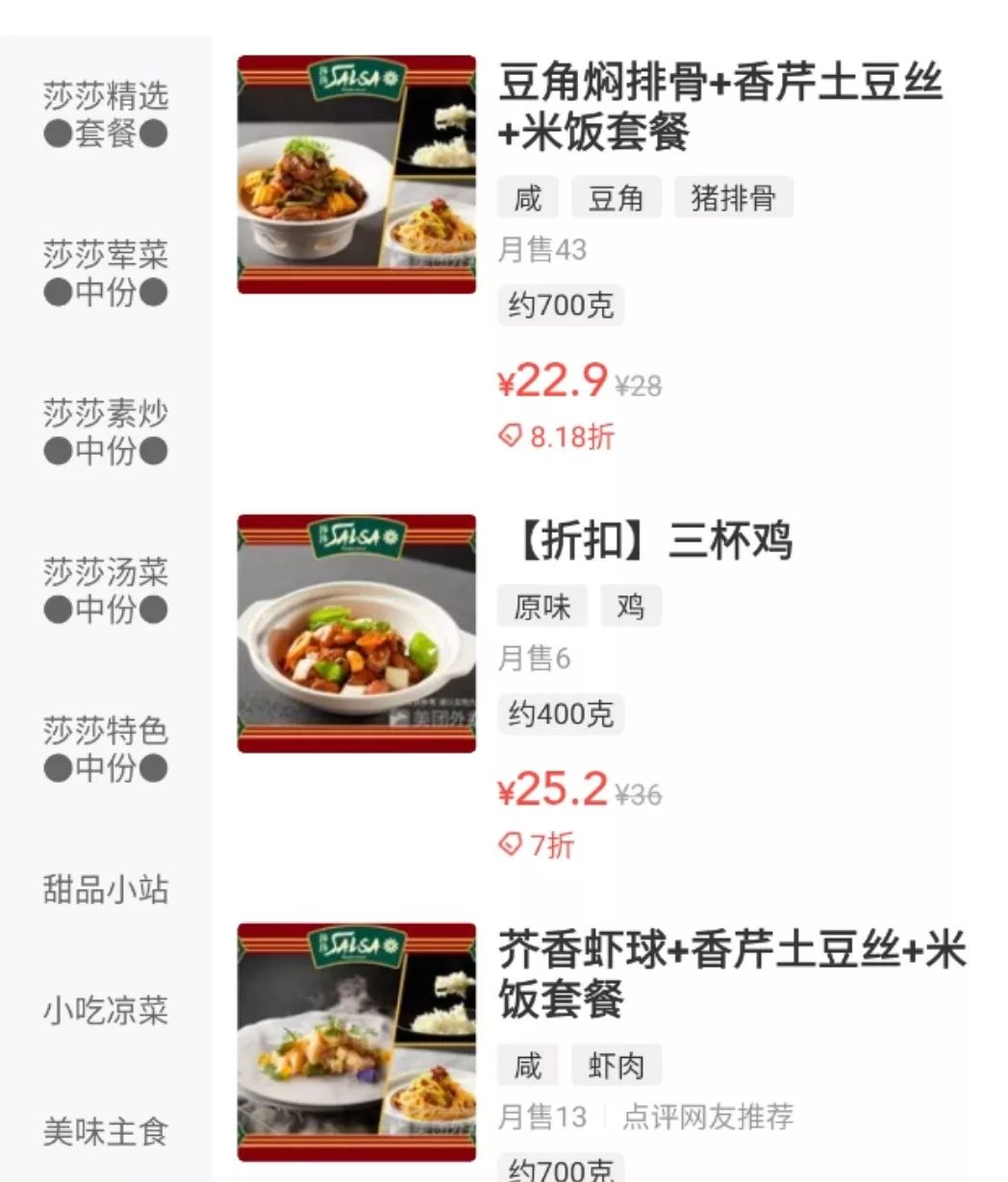Select the 莎莎荤菜中份 category
Viewport: 1008px width, 1182px height.
[x=106, y=273]
